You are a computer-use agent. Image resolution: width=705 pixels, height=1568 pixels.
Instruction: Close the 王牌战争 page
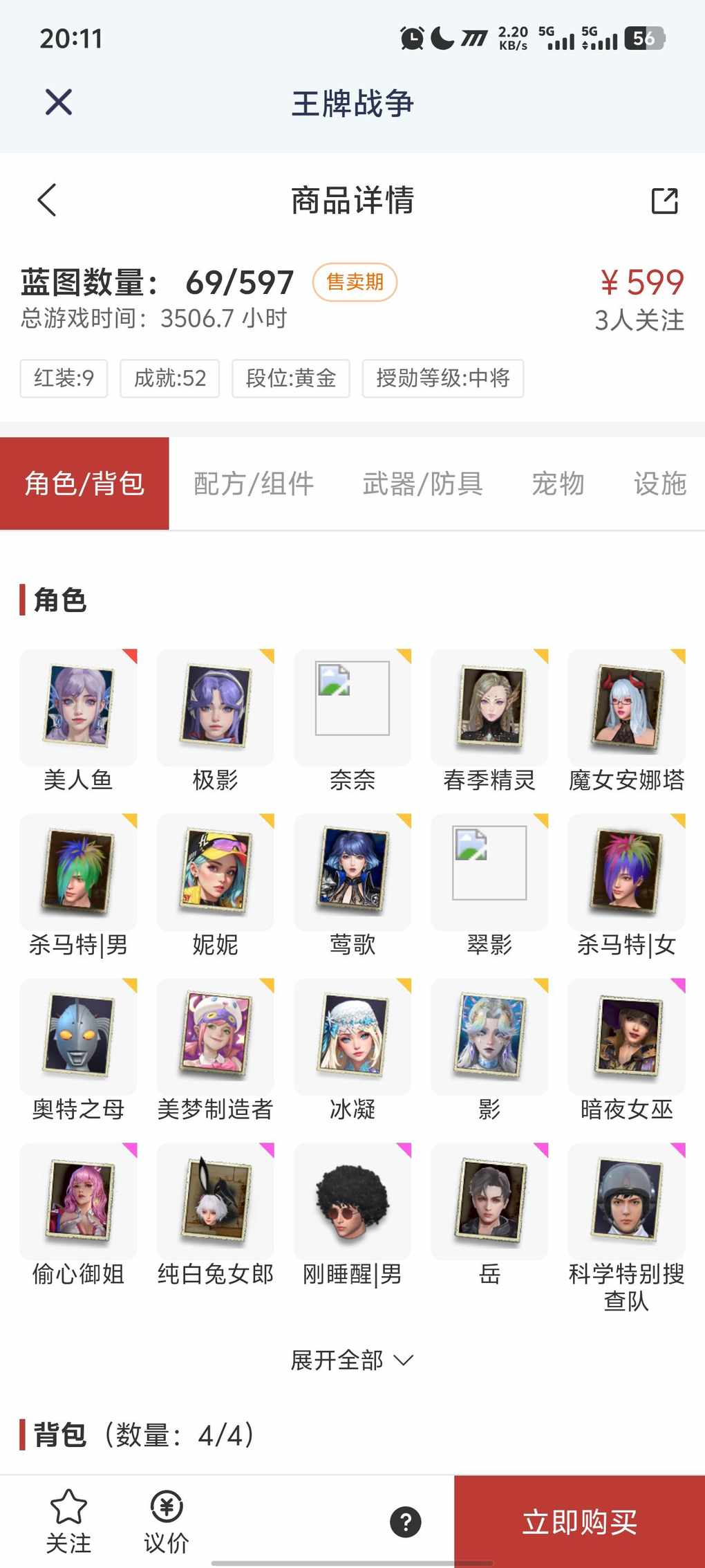59,102
